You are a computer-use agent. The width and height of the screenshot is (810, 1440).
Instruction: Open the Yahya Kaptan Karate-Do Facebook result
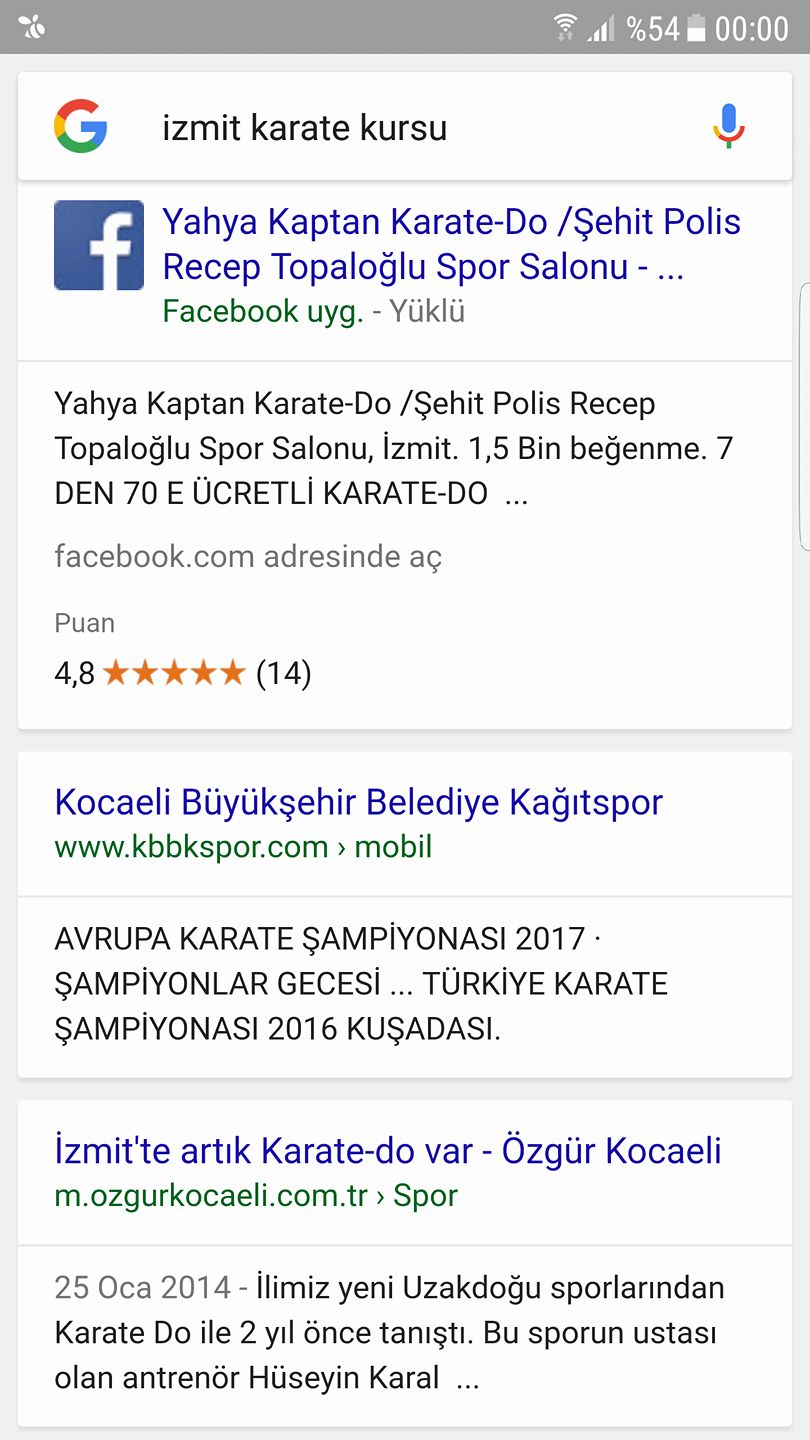pyautogui.click(x=451, y=244)
